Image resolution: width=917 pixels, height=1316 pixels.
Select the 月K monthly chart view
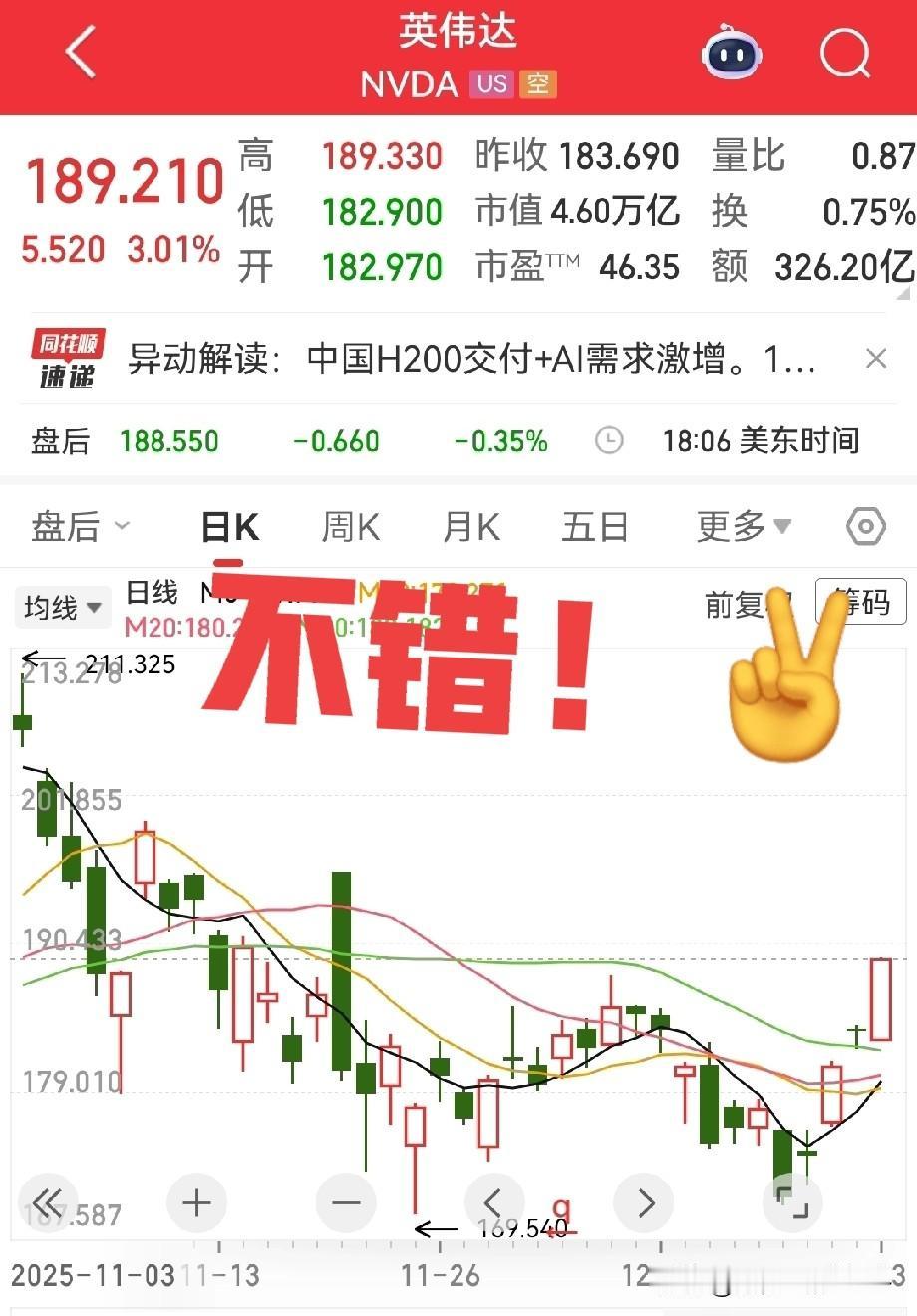point(468,526)
